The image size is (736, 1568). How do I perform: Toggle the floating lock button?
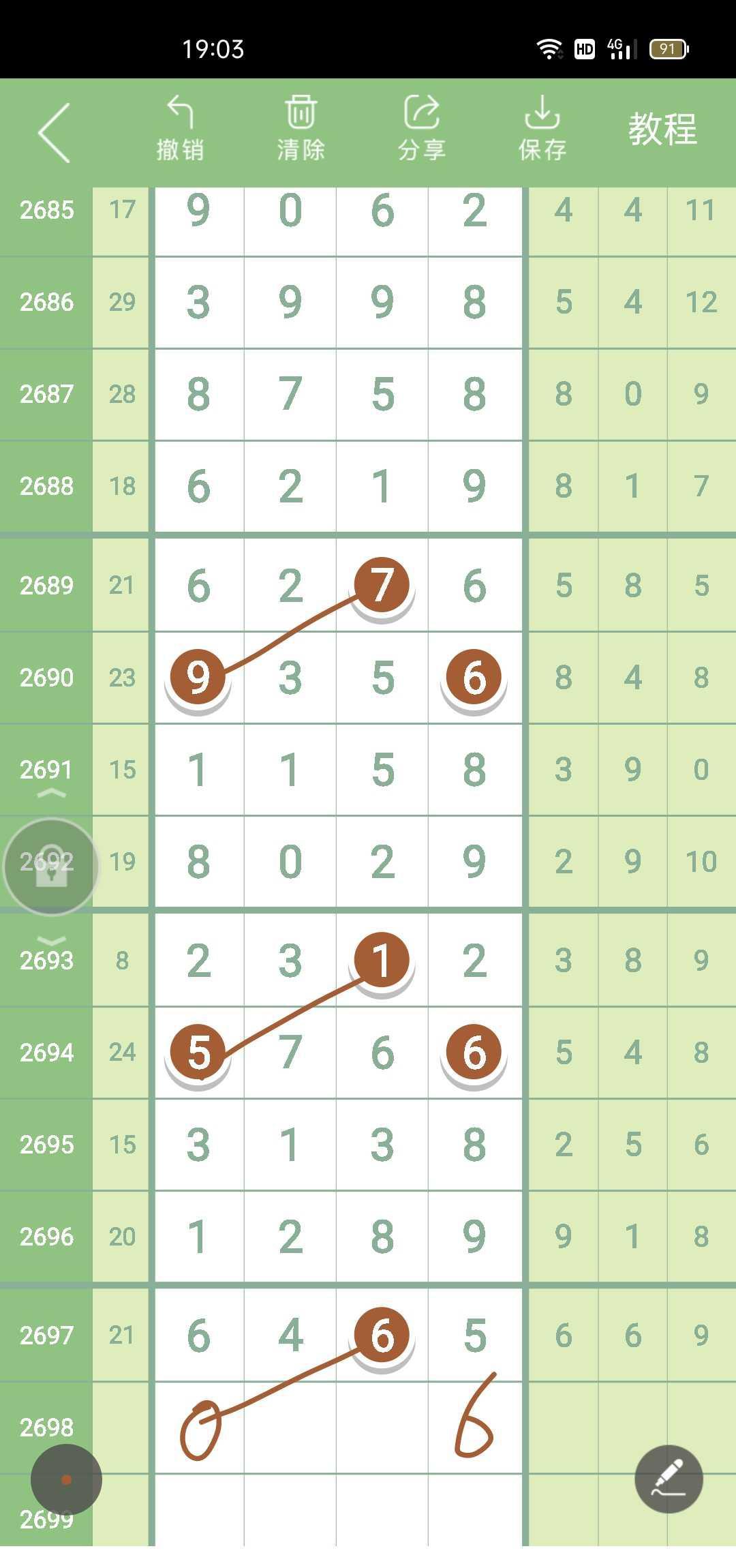coord(50,867)
